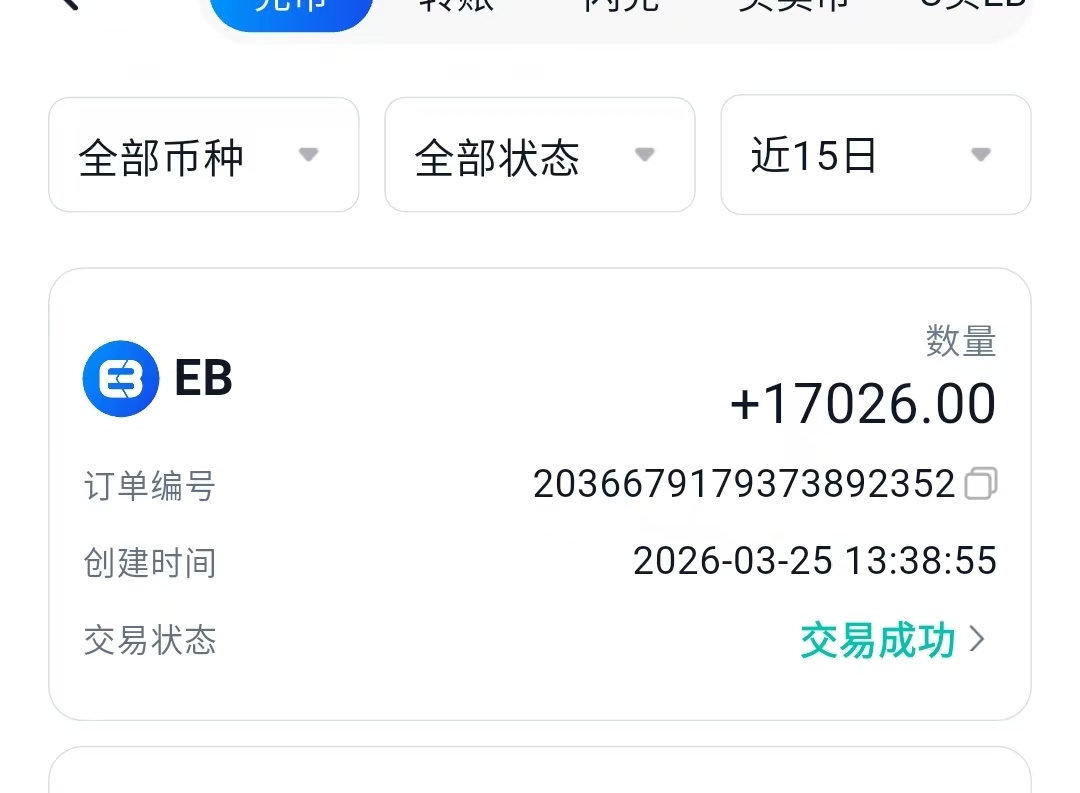The height and width of the screenshot is (793, 1080).
Task: Open the 全部币种 currency dropdown
Action: [203, 155]
